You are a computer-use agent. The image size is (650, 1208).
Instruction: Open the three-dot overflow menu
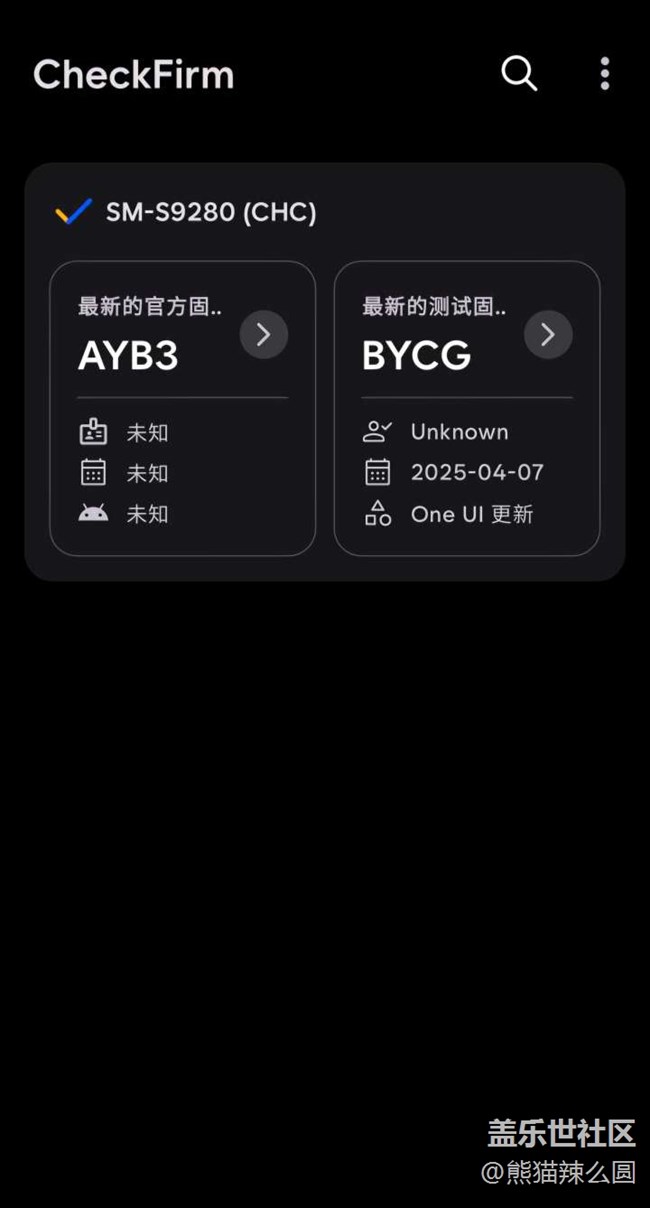pyautogui.click(x=604, y=73)
